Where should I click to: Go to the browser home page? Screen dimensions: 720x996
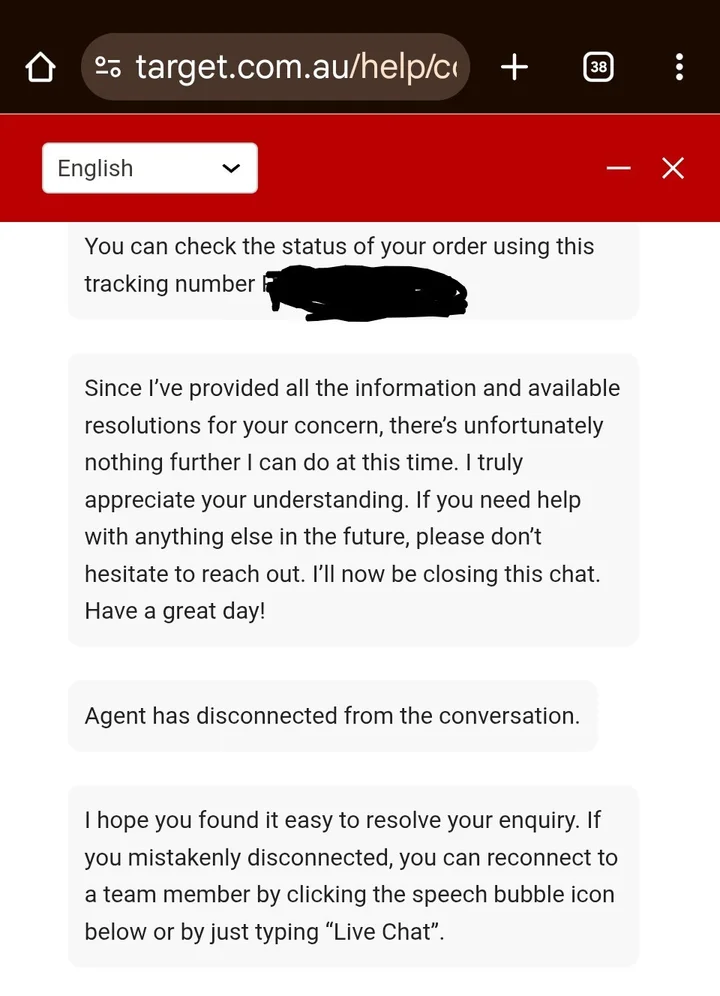[x=40, y=68]
